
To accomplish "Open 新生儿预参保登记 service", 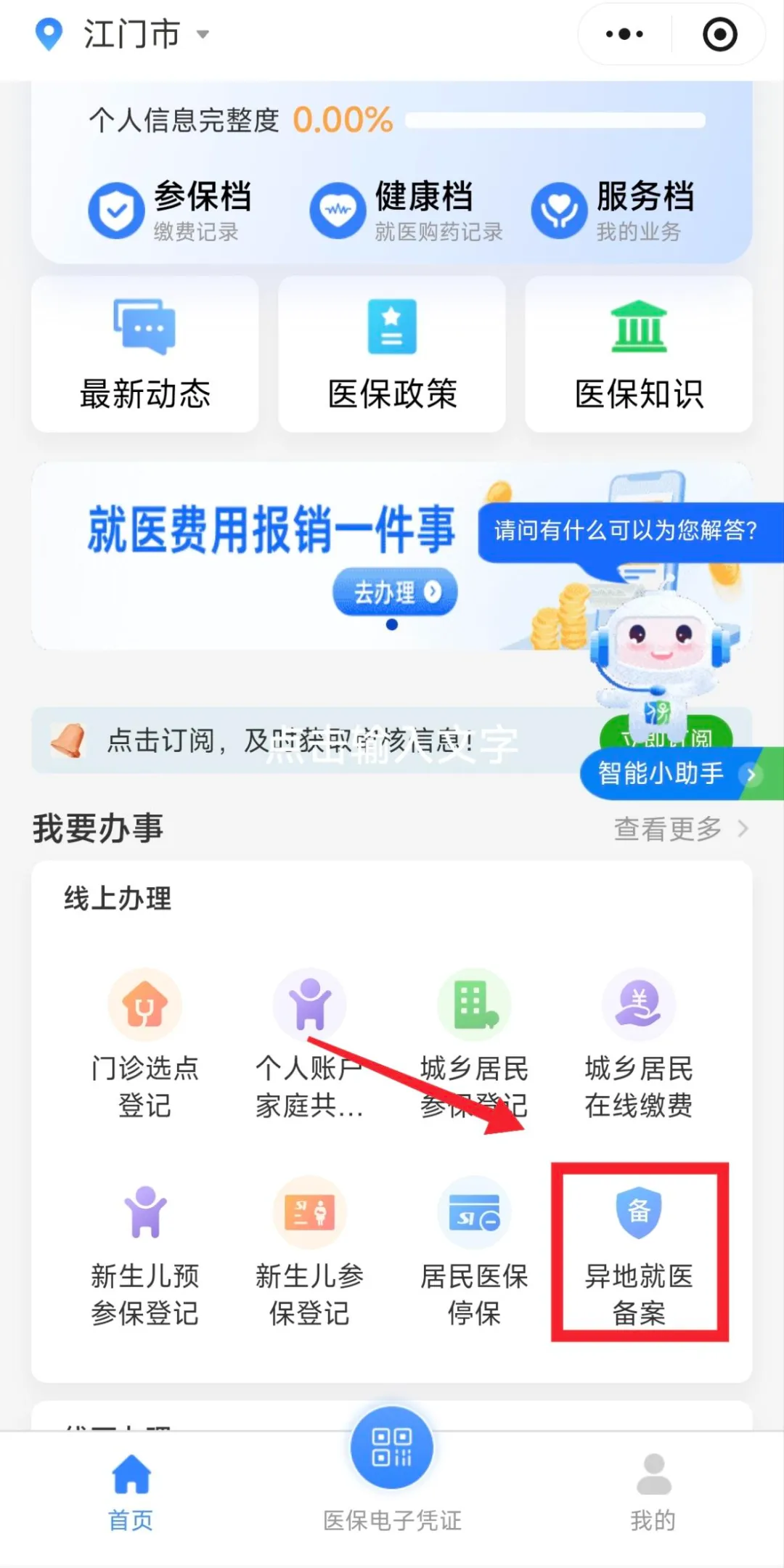I will click(x=145, y=1254).
